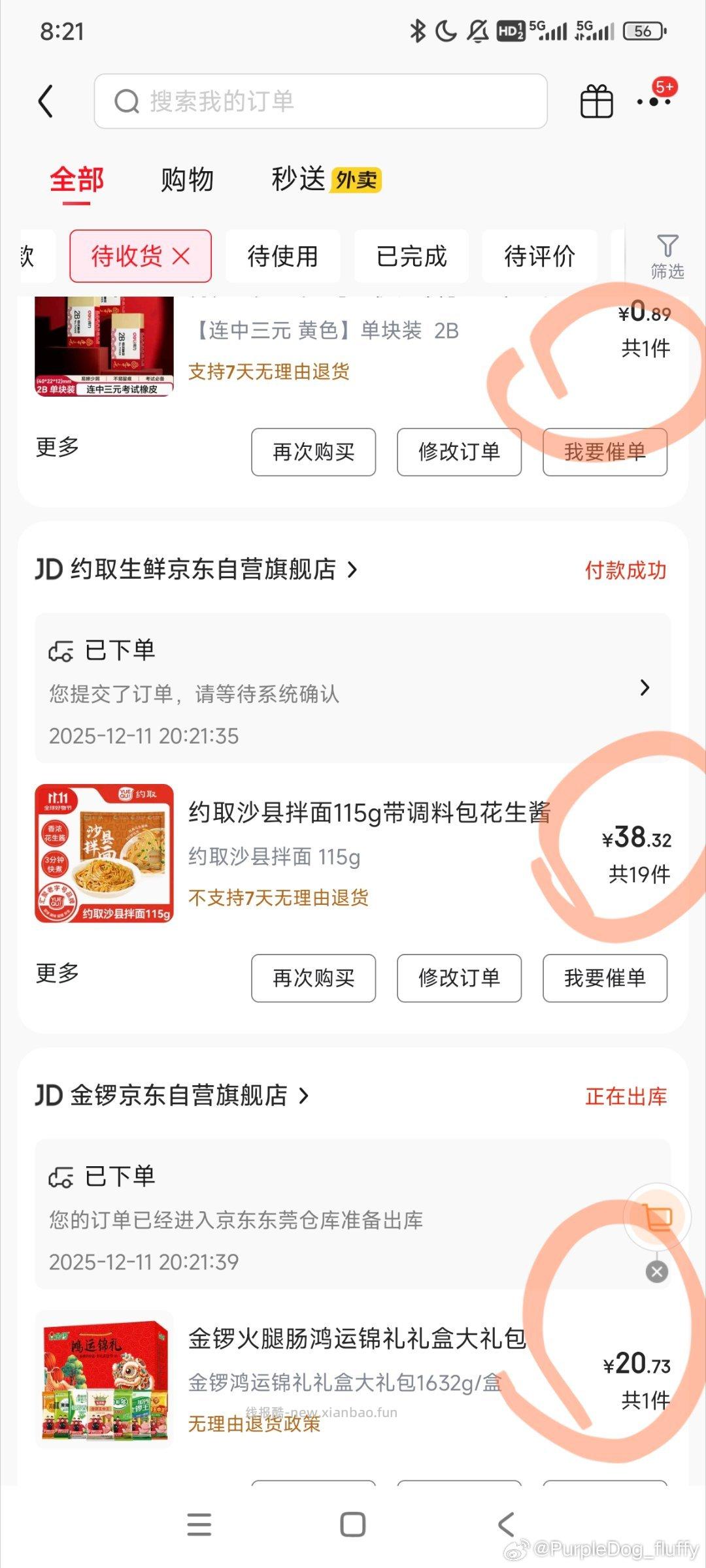Dismiss the floating shopping cart widget
Screen dimensions: 706x1568
click(657, 1271)
